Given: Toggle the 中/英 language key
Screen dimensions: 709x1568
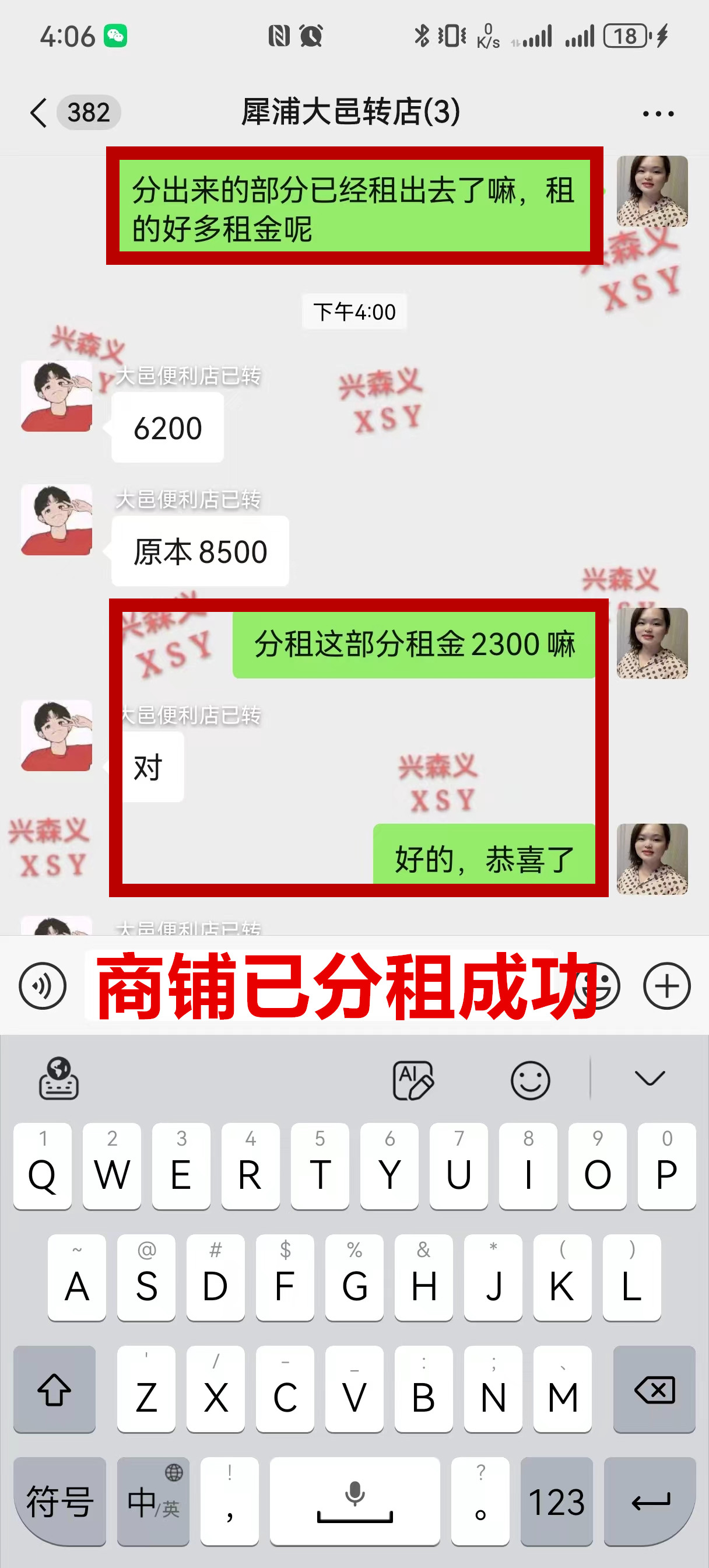Looking at the screenshot, I should (153, 1501).
